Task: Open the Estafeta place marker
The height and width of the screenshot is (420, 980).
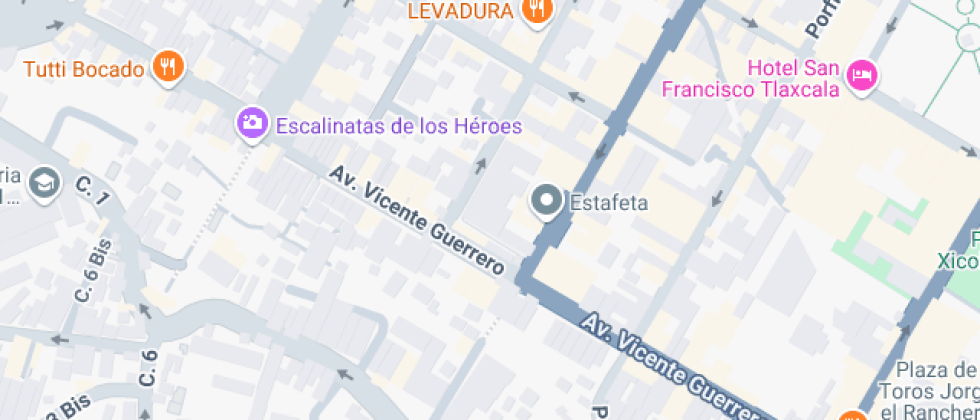Action: (x=546, y=201)
